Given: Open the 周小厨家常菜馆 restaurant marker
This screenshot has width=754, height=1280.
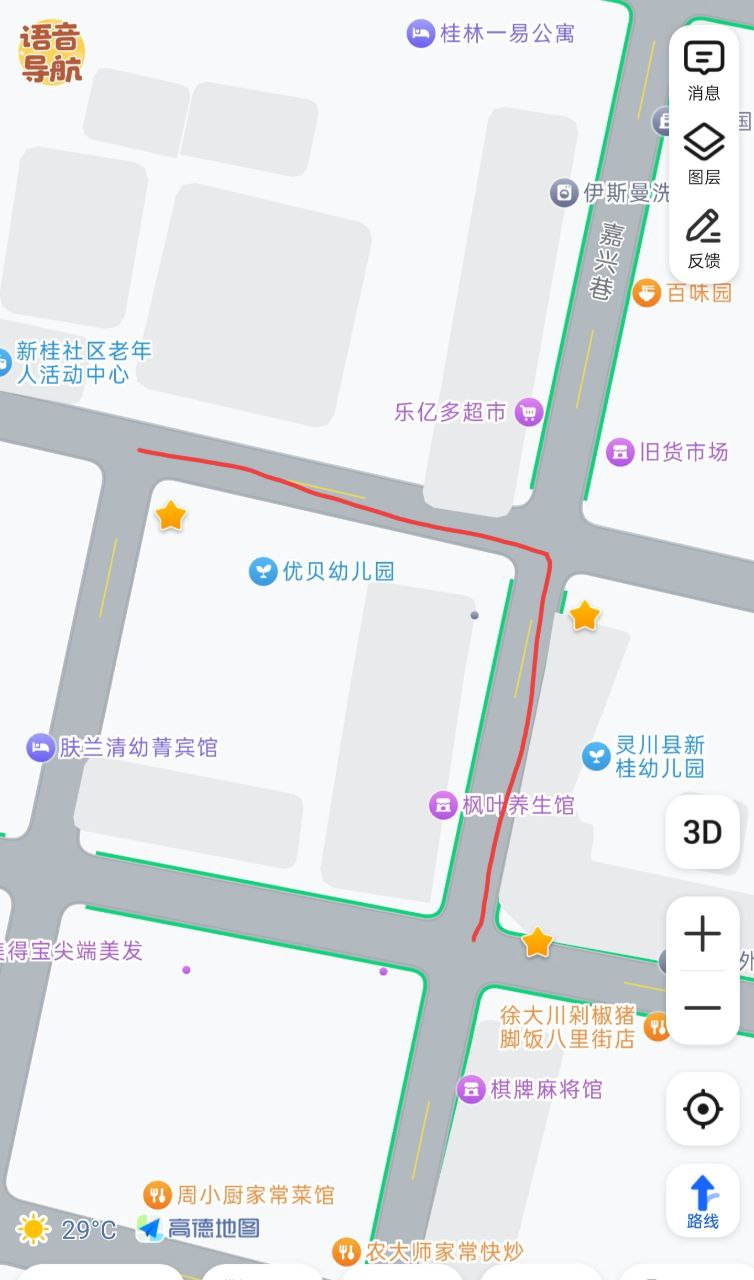Looking at the screenshot, I should point(158,1195).
